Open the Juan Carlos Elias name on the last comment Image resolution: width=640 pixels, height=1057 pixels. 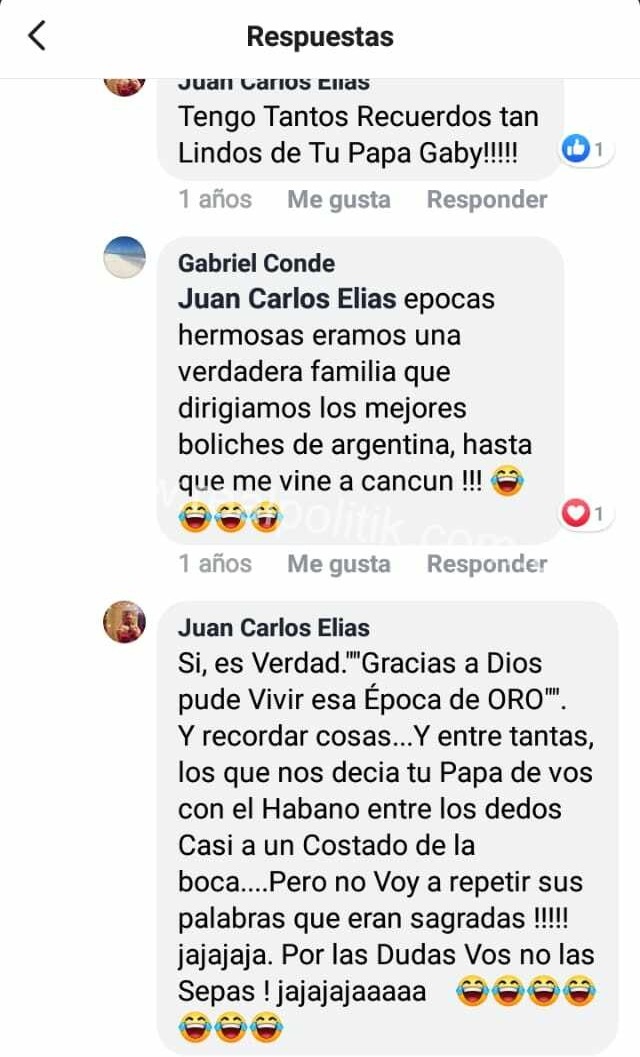coord(273,628)
